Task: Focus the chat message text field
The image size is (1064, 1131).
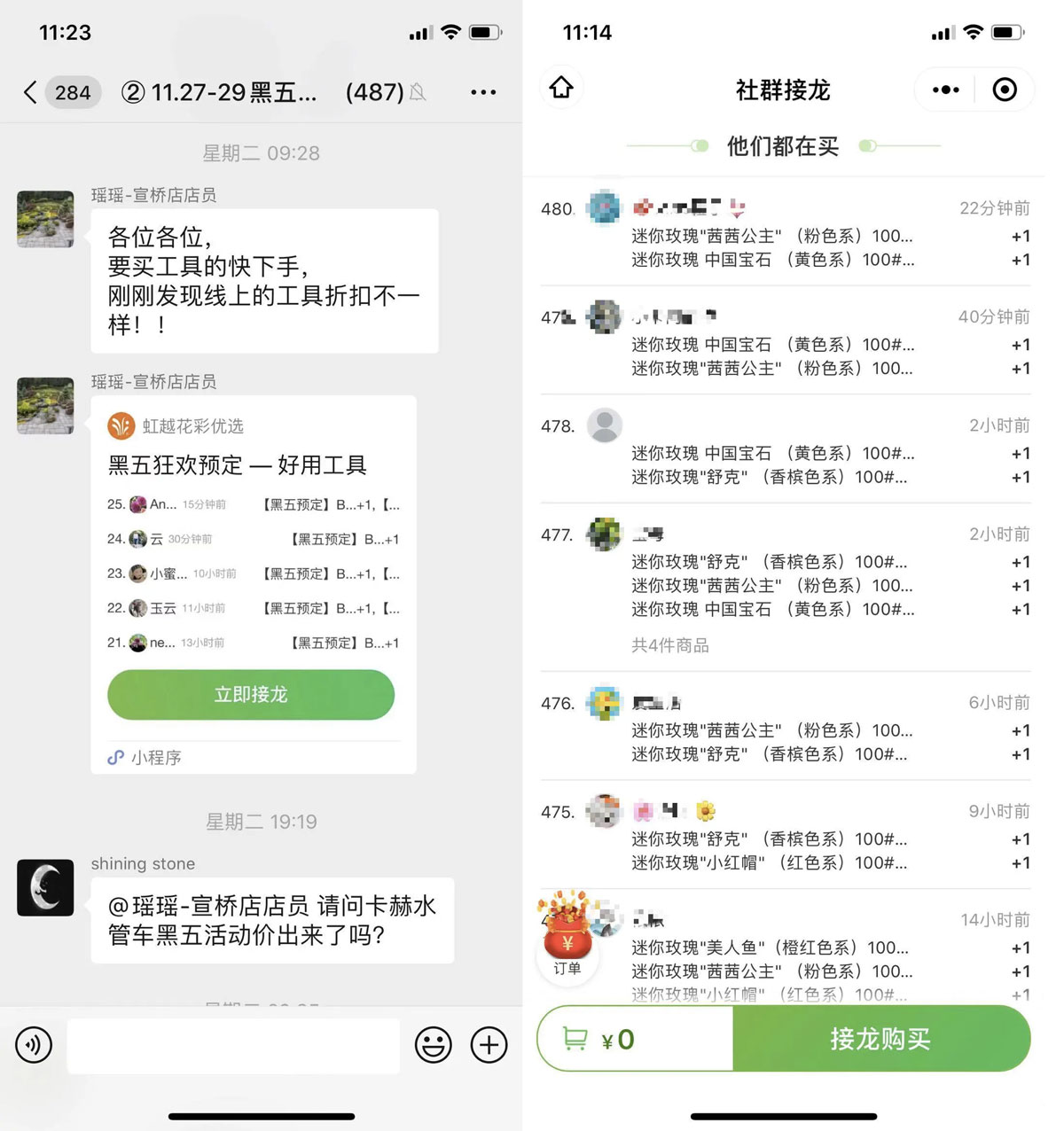Action: (233, 1046)
